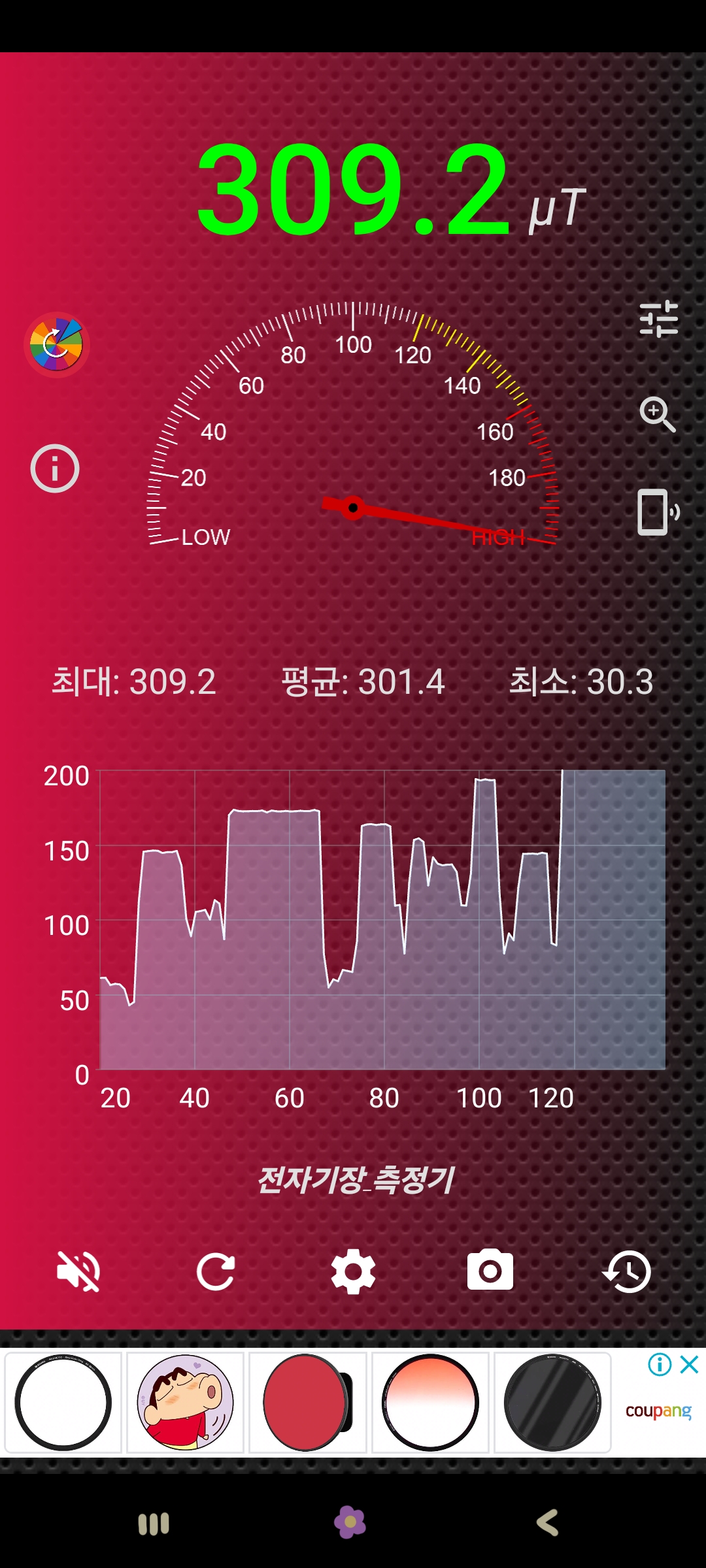706x1568 pixels.
Task: Tap the zoom-in magnifier icon
Action: coord(657,414)
